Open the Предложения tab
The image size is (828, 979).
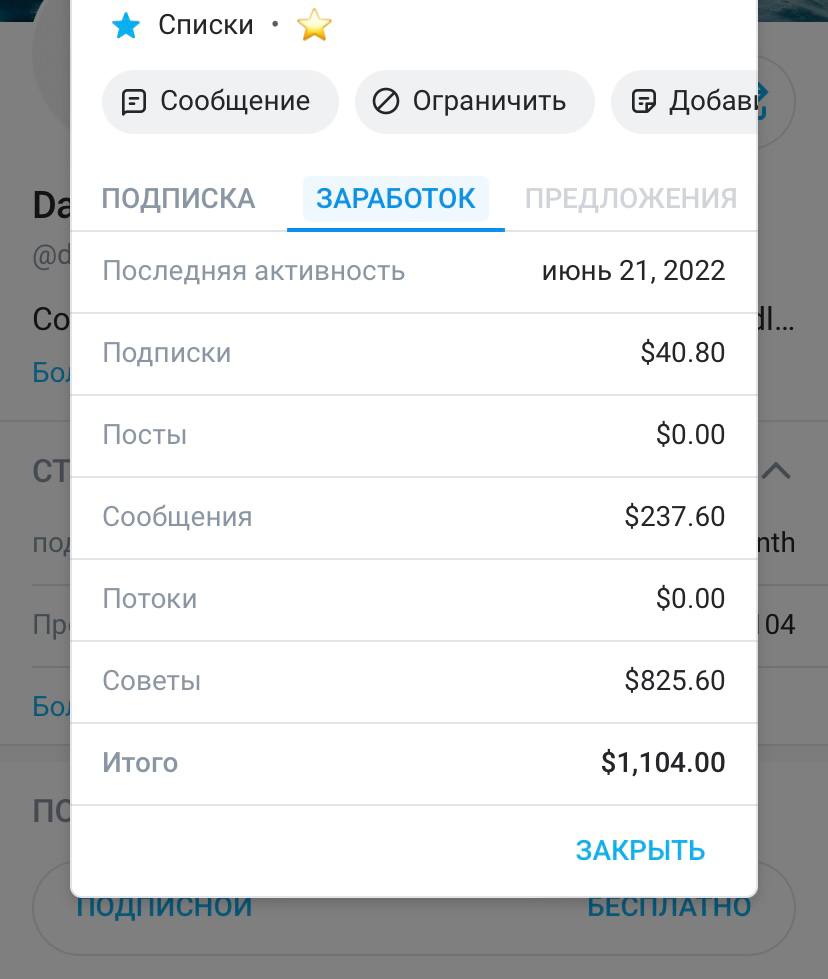[x=630, y=198]
